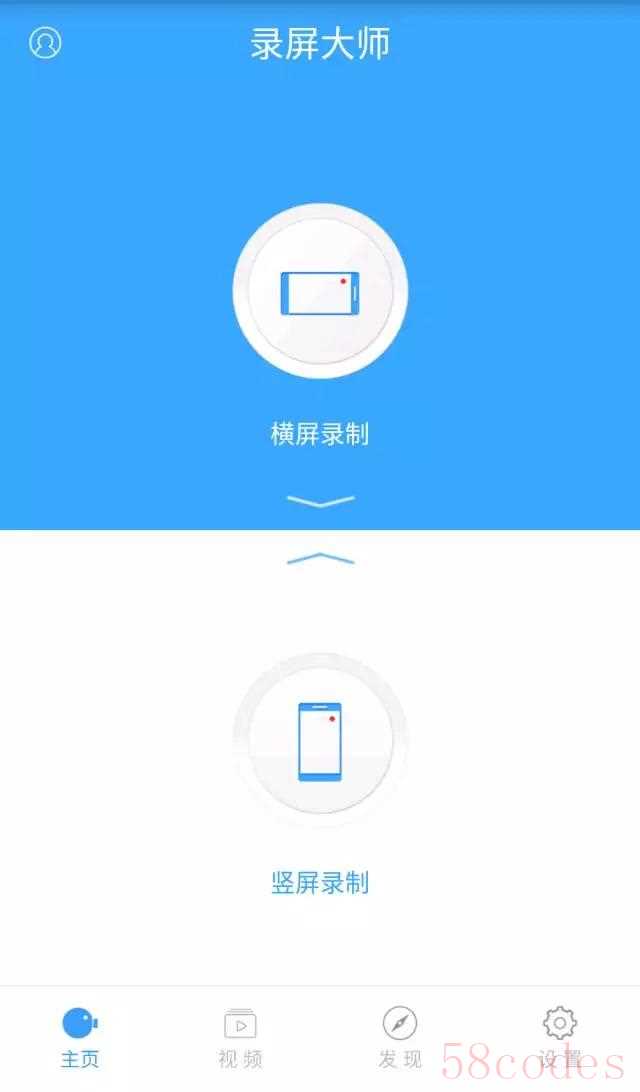Select the 主页 home tab
Image resolution: width=640 pixels, height=1092 pixels.
click(80, 1036)
